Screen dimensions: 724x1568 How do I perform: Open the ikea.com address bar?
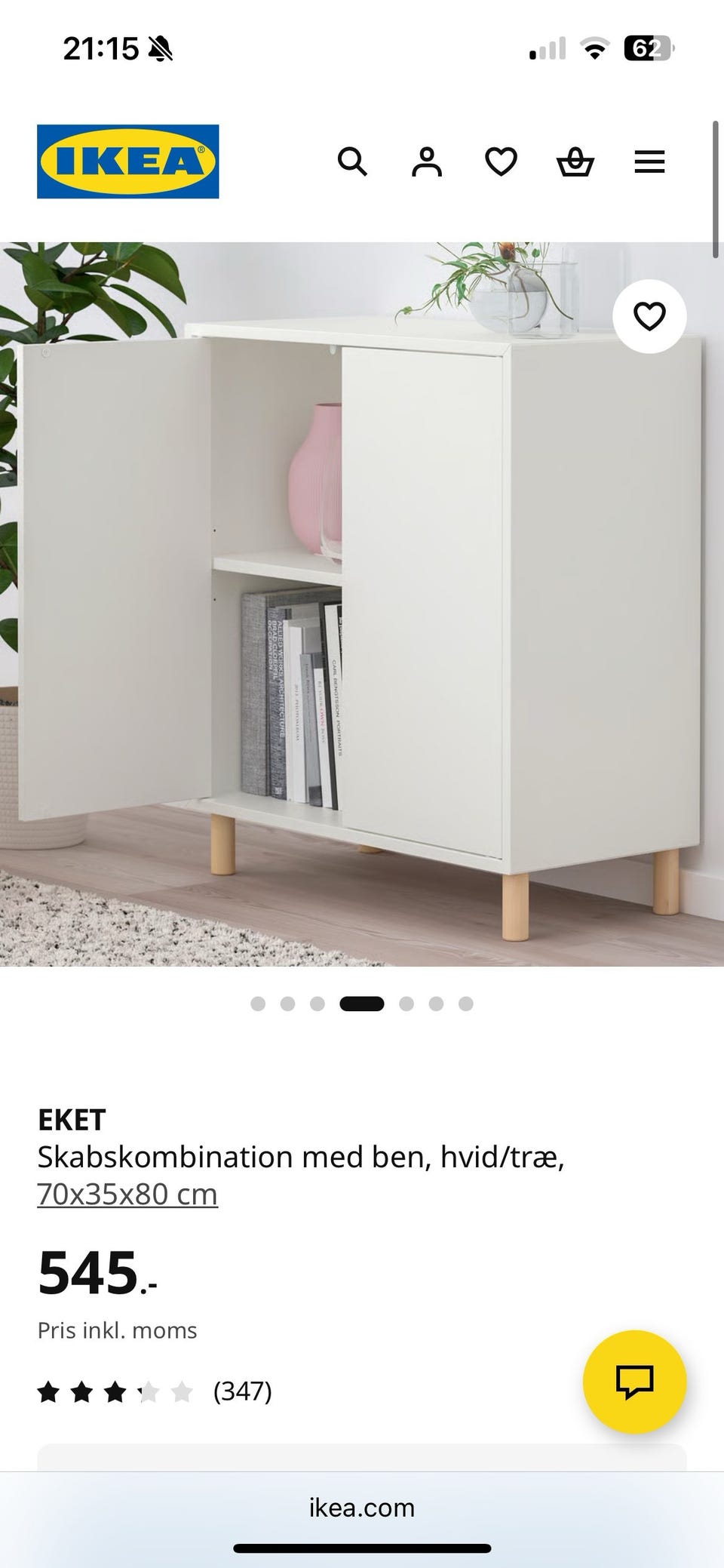(x=362, y=1508)
